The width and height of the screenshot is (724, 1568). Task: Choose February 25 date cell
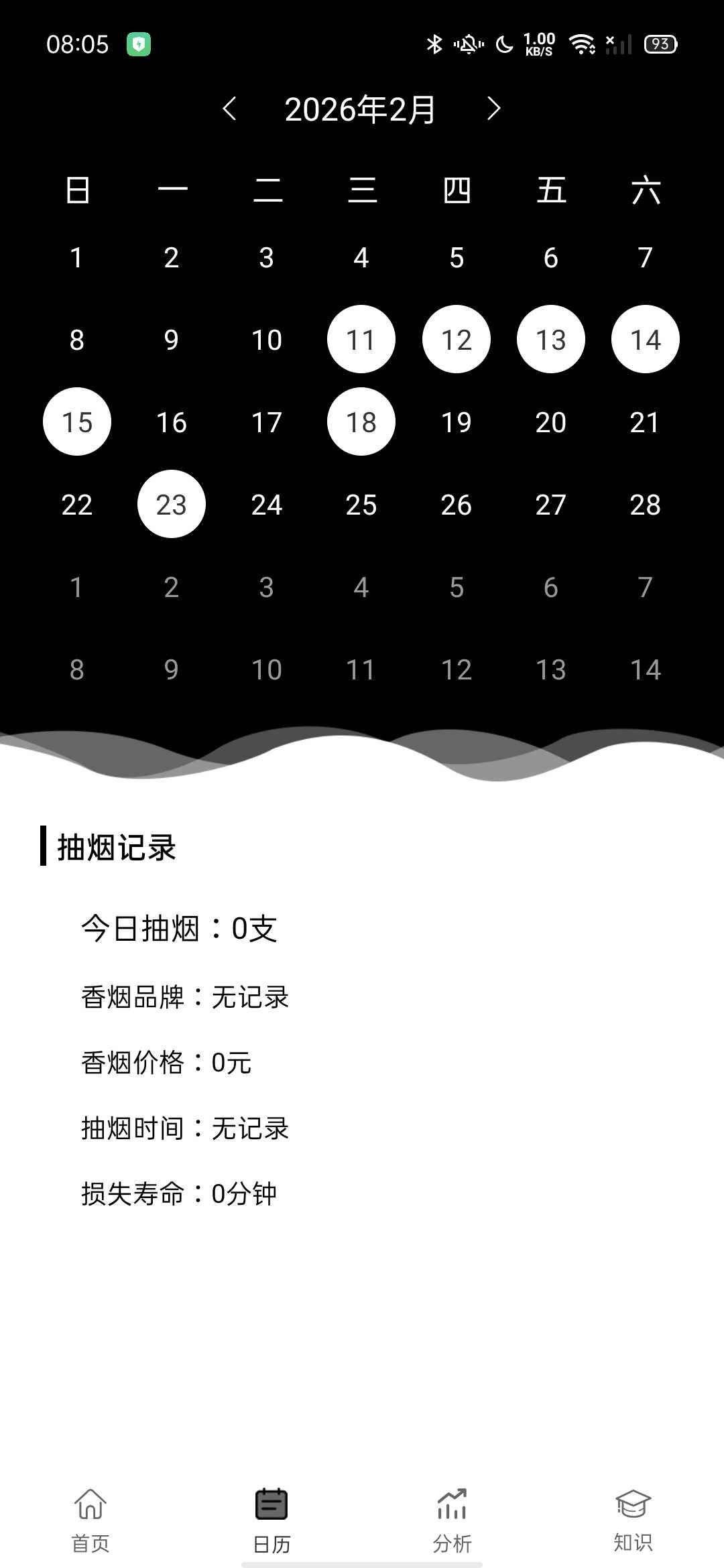[x=361, y=505]
